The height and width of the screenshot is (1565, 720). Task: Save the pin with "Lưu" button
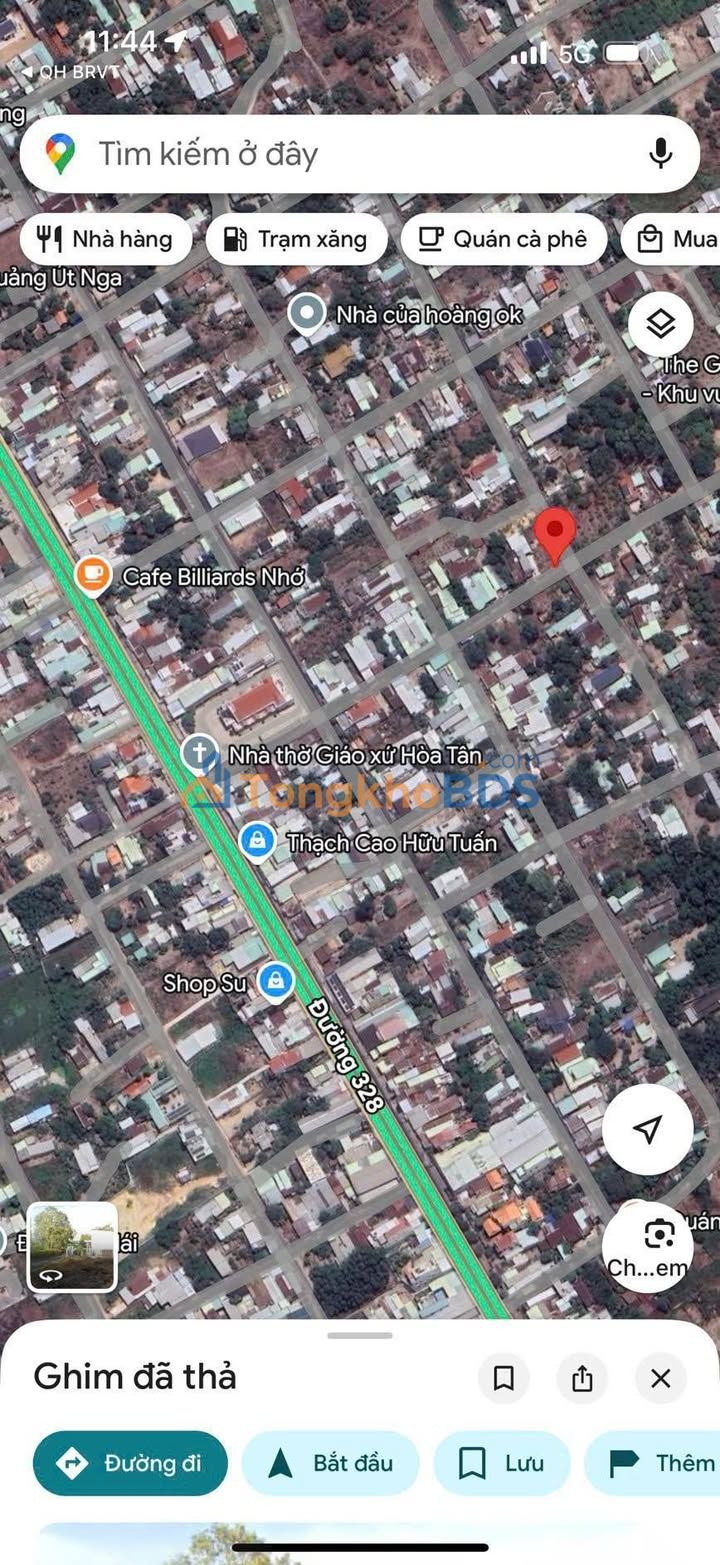(x=501, y=1463)
